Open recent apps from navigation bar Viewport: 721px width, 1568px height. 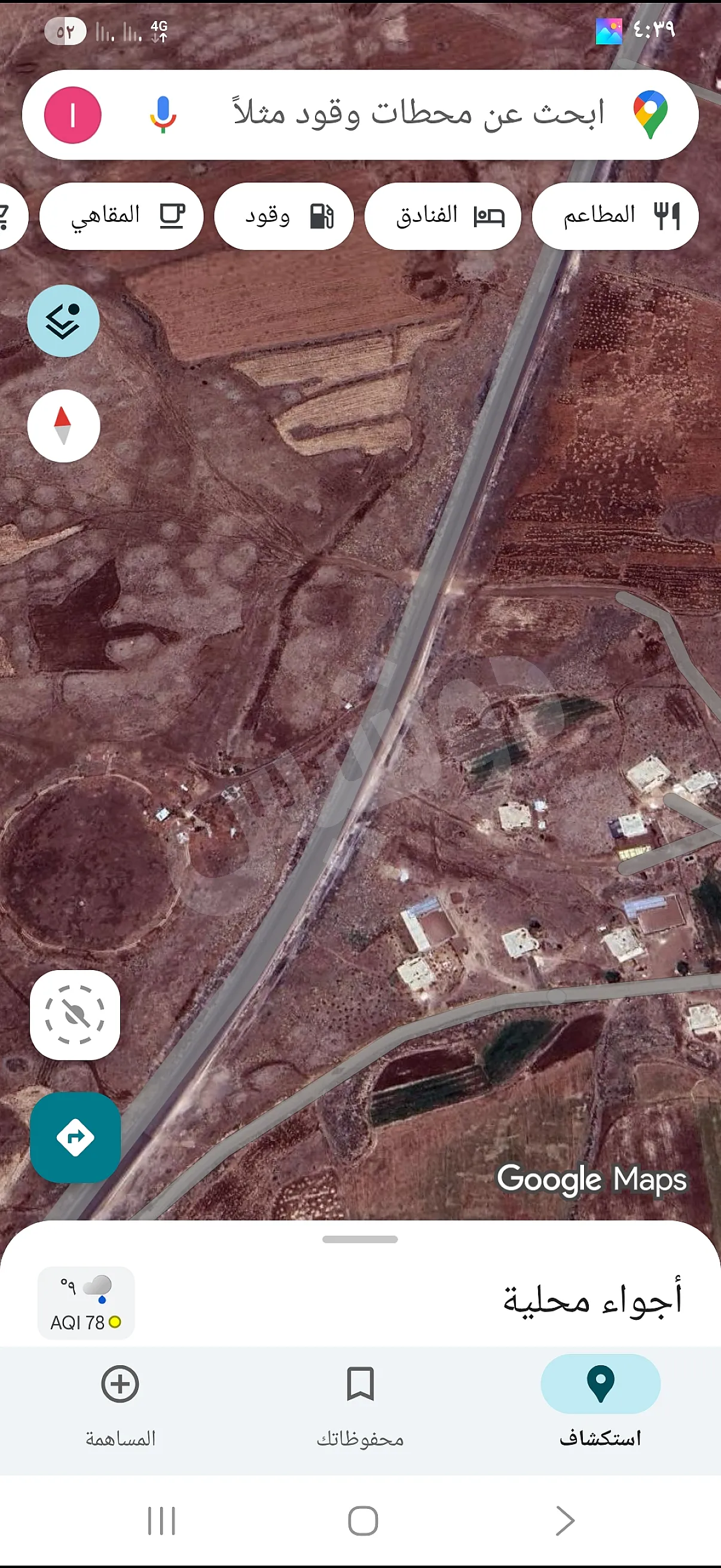pos(161,1521)
